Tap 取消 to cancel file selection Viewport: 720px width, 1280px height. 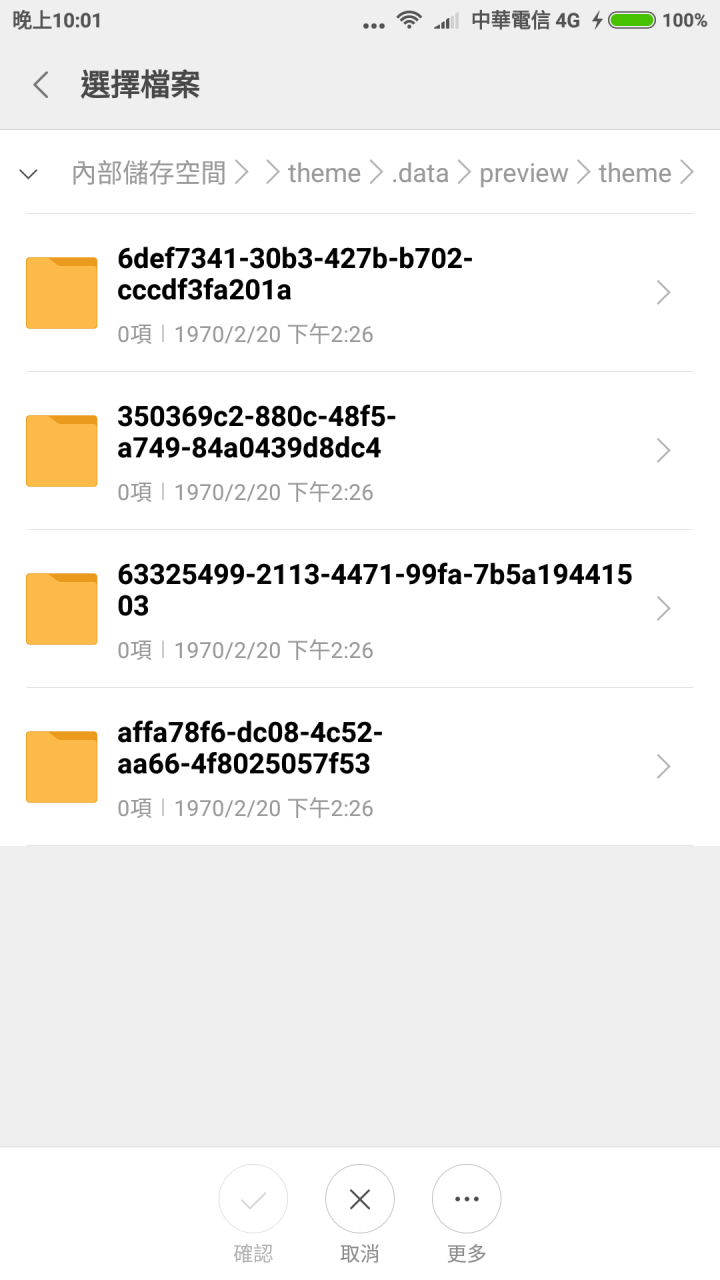click(x=360, y=1214)
